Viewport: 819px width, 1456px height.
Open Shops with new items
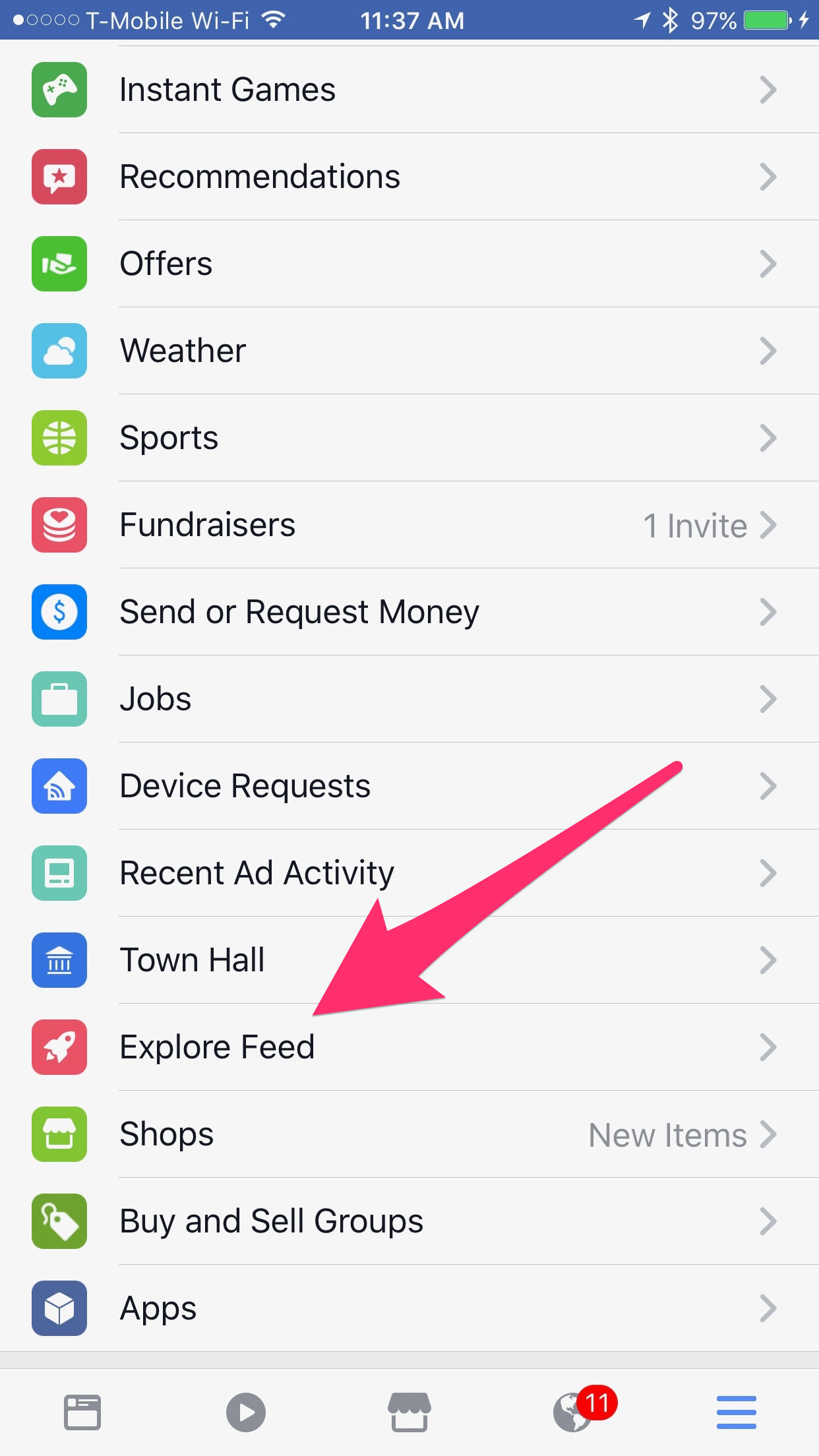(409, 1134)
